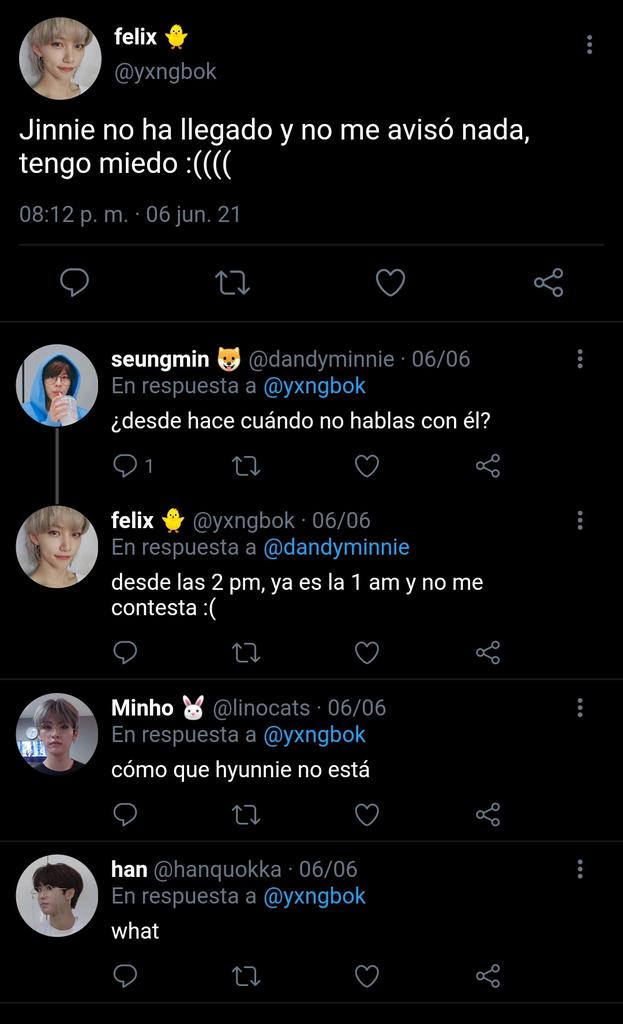Open Minho's profile picture
The width and height of the screenshot is (623, 1024).
(57, 734)
